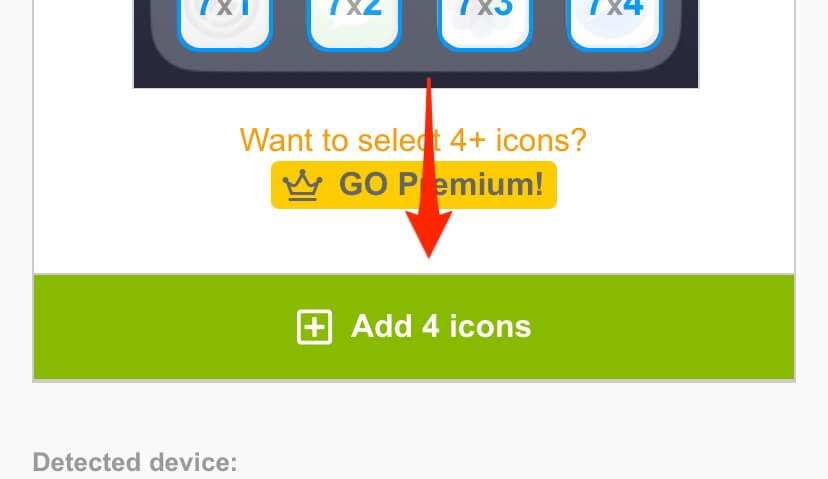This screenshot has height=479, width=828.
Task: Open the GO Premium! upgrade button
Action: coord(413,185)
